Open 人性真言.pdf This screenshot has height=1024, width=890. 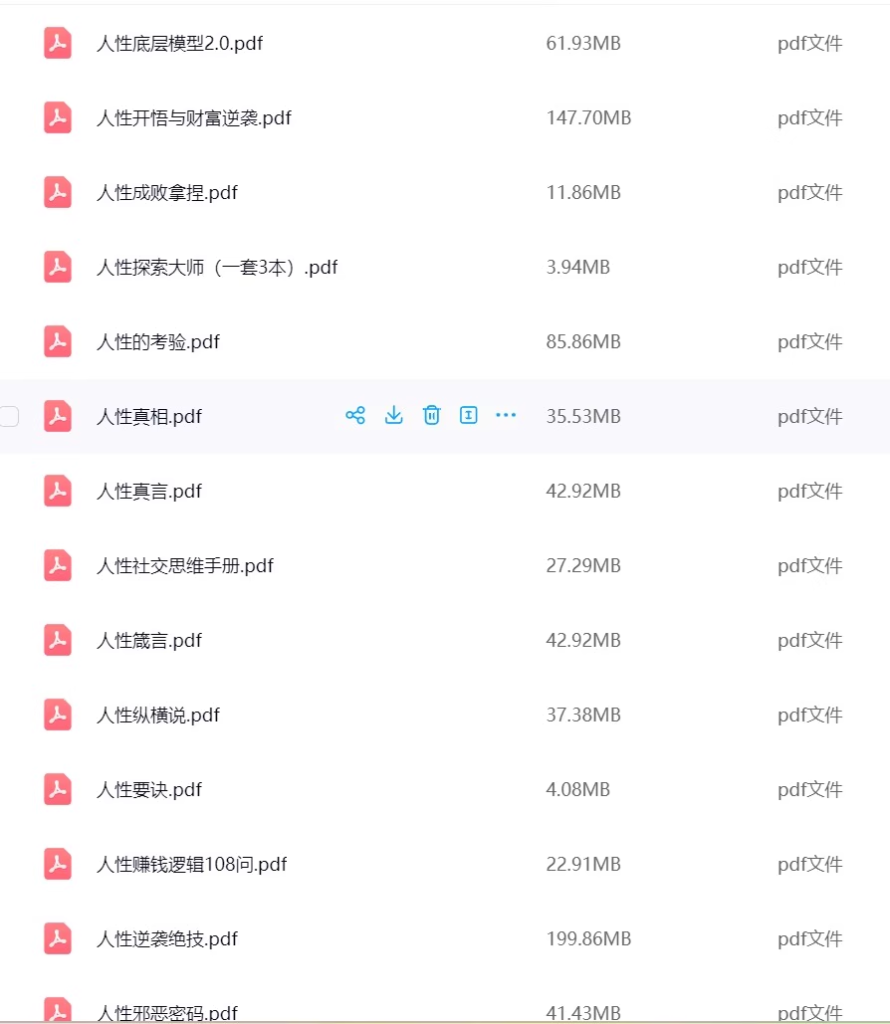(148, 491)
